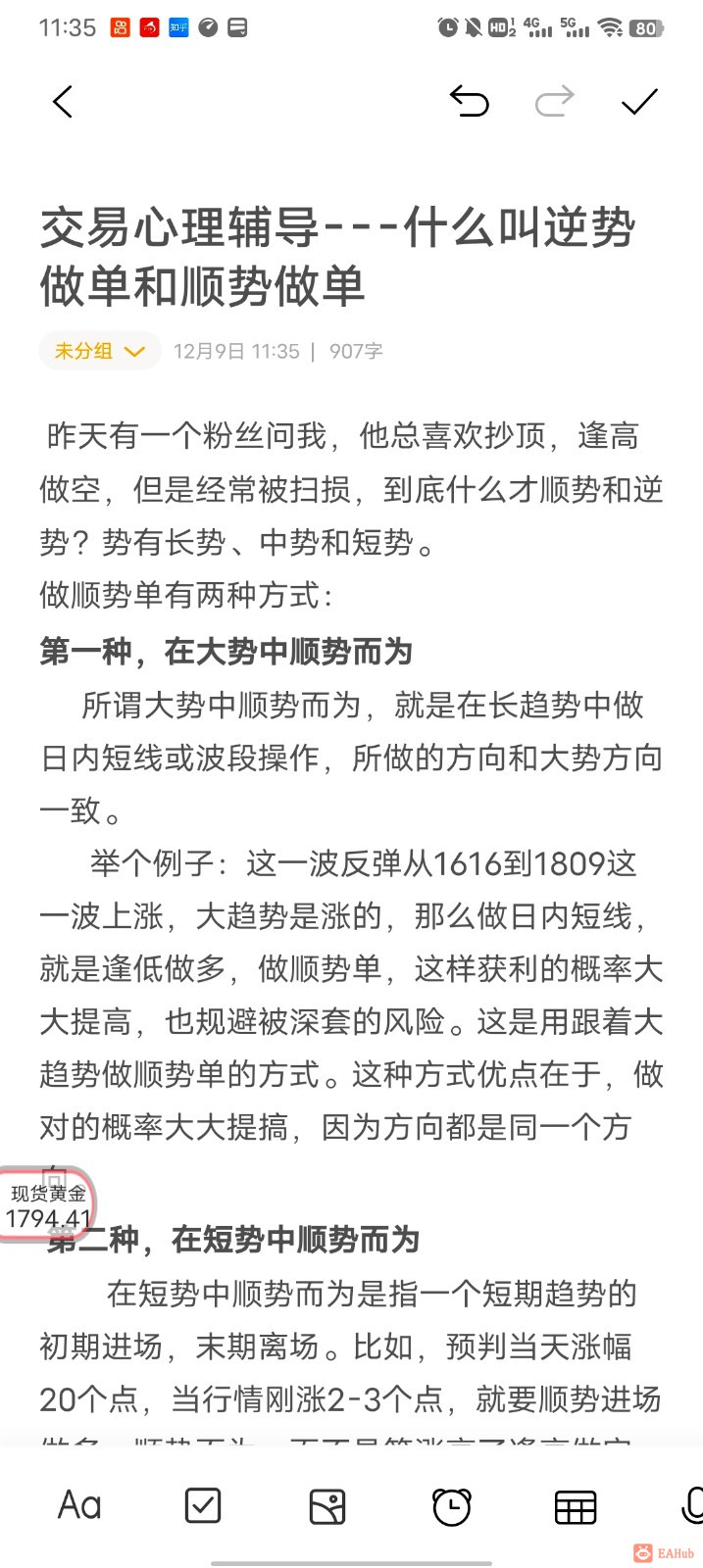Open the 现货黄金 floating price widget
The height and width of the screenshot is (1568, 703).
pyautogui.click(x=47, y=1205)
